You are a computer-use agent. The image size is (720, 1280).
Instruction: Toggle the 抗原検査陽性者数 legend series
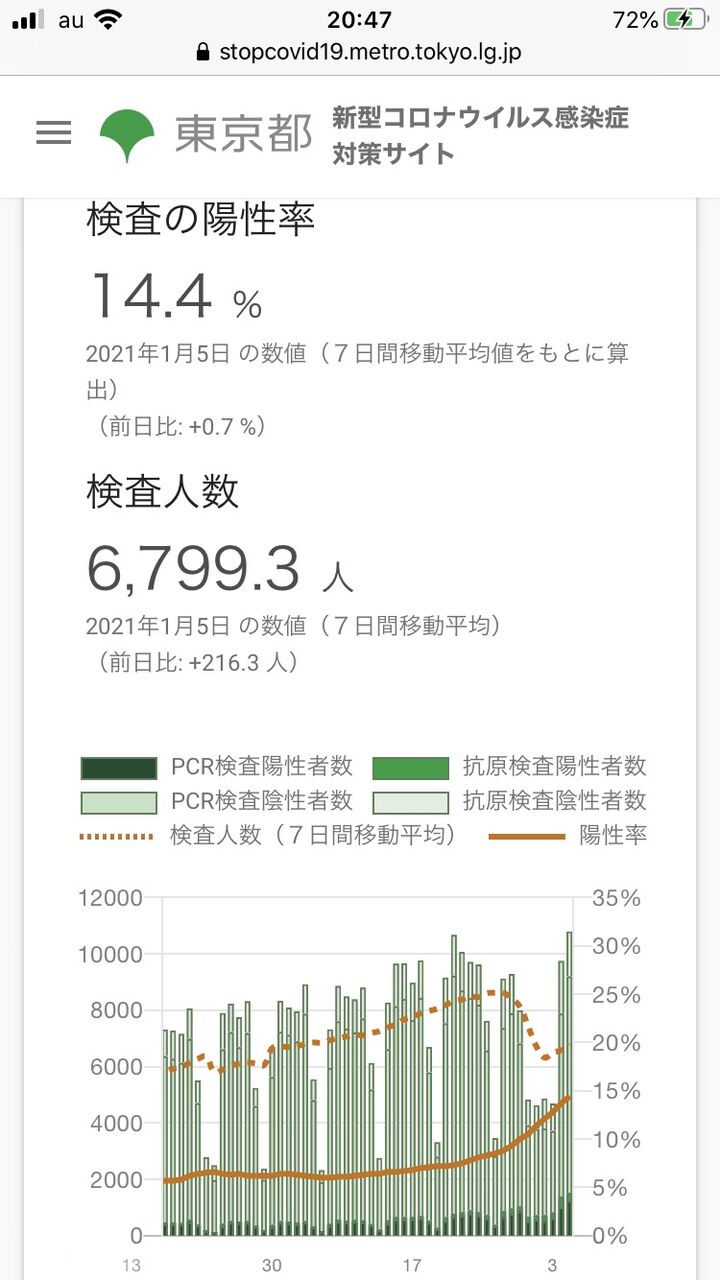(x=509, y=767)
